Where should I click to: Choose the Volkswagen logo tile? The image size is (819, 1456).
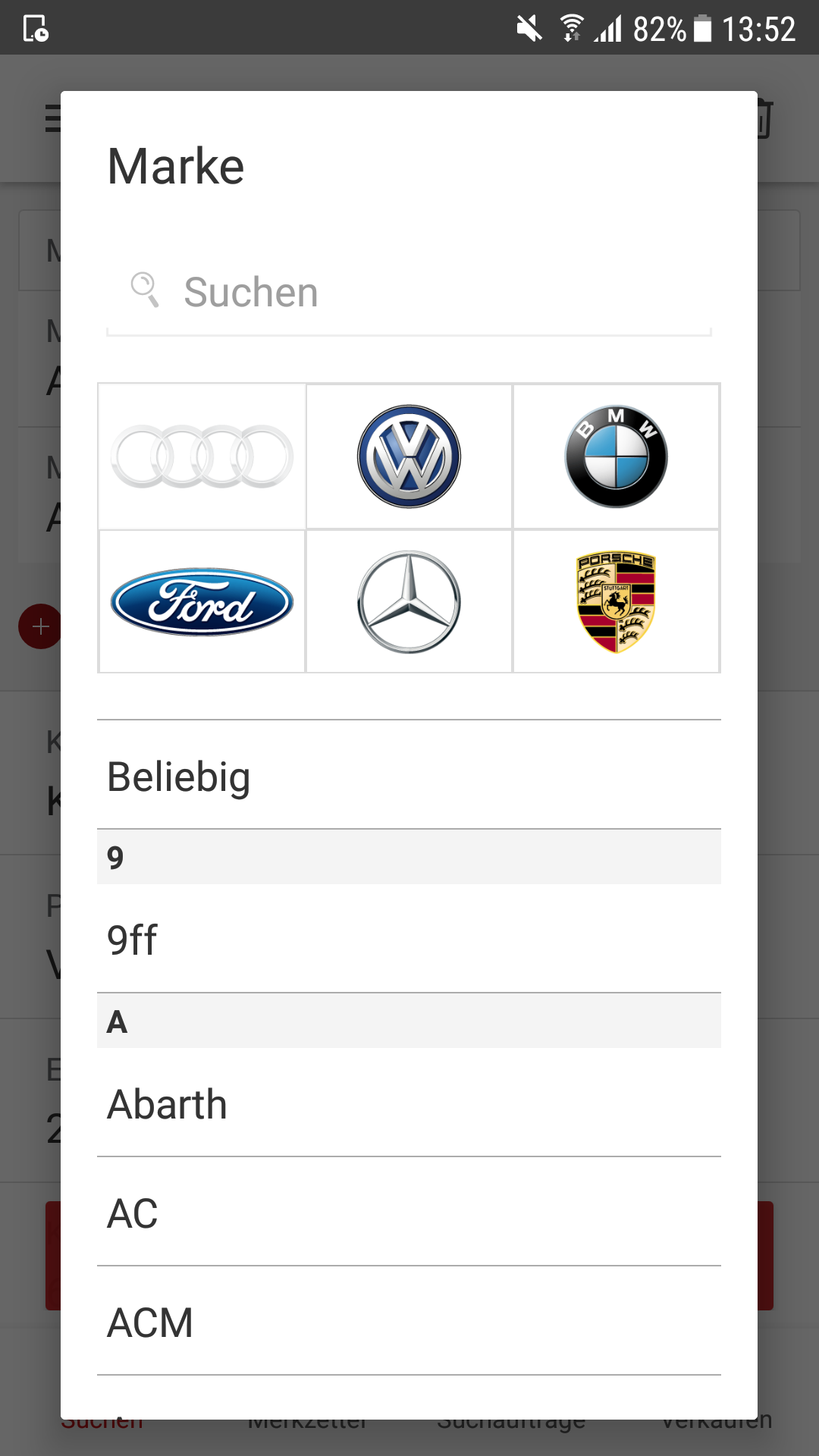tap(409, 457)
